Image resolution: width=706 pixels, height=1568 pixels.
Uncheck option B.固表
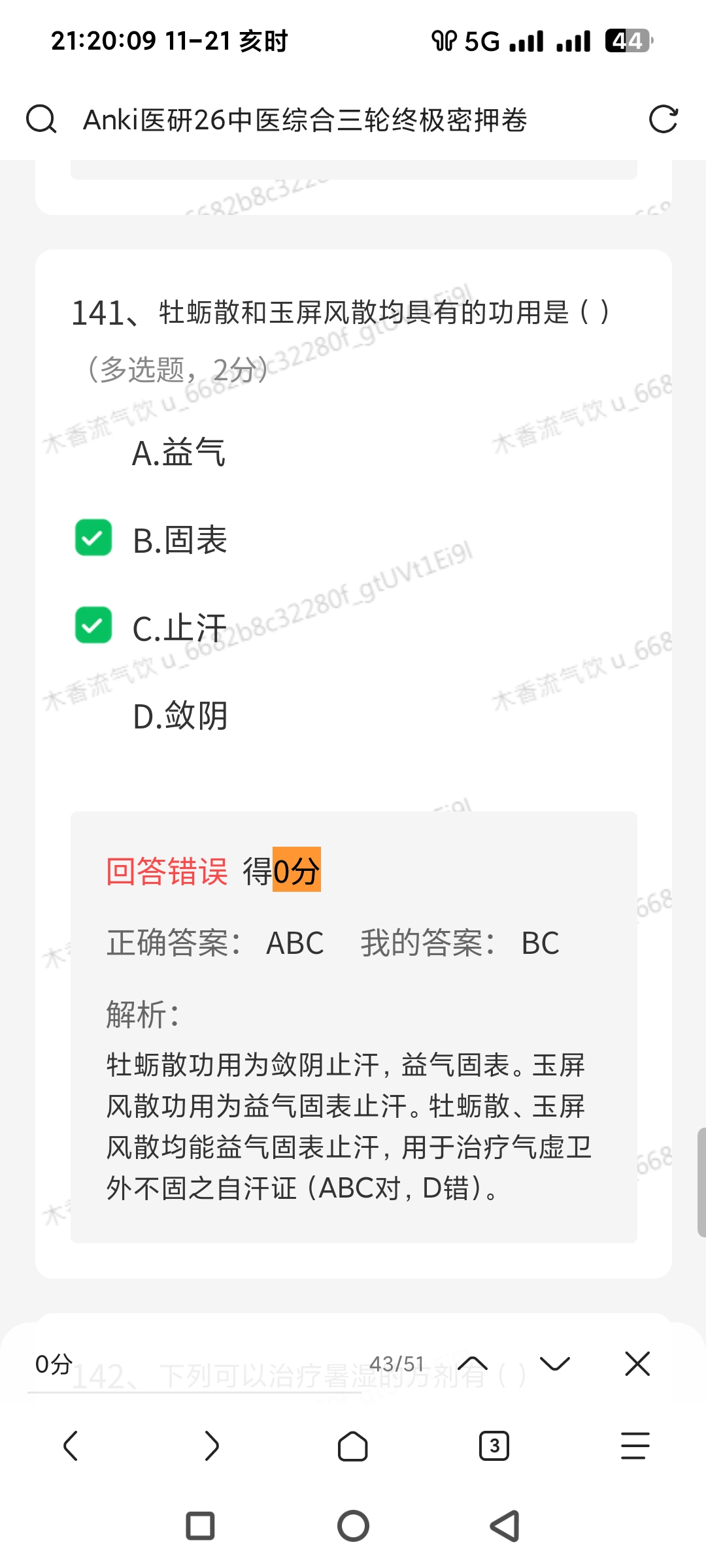[93, 538]
